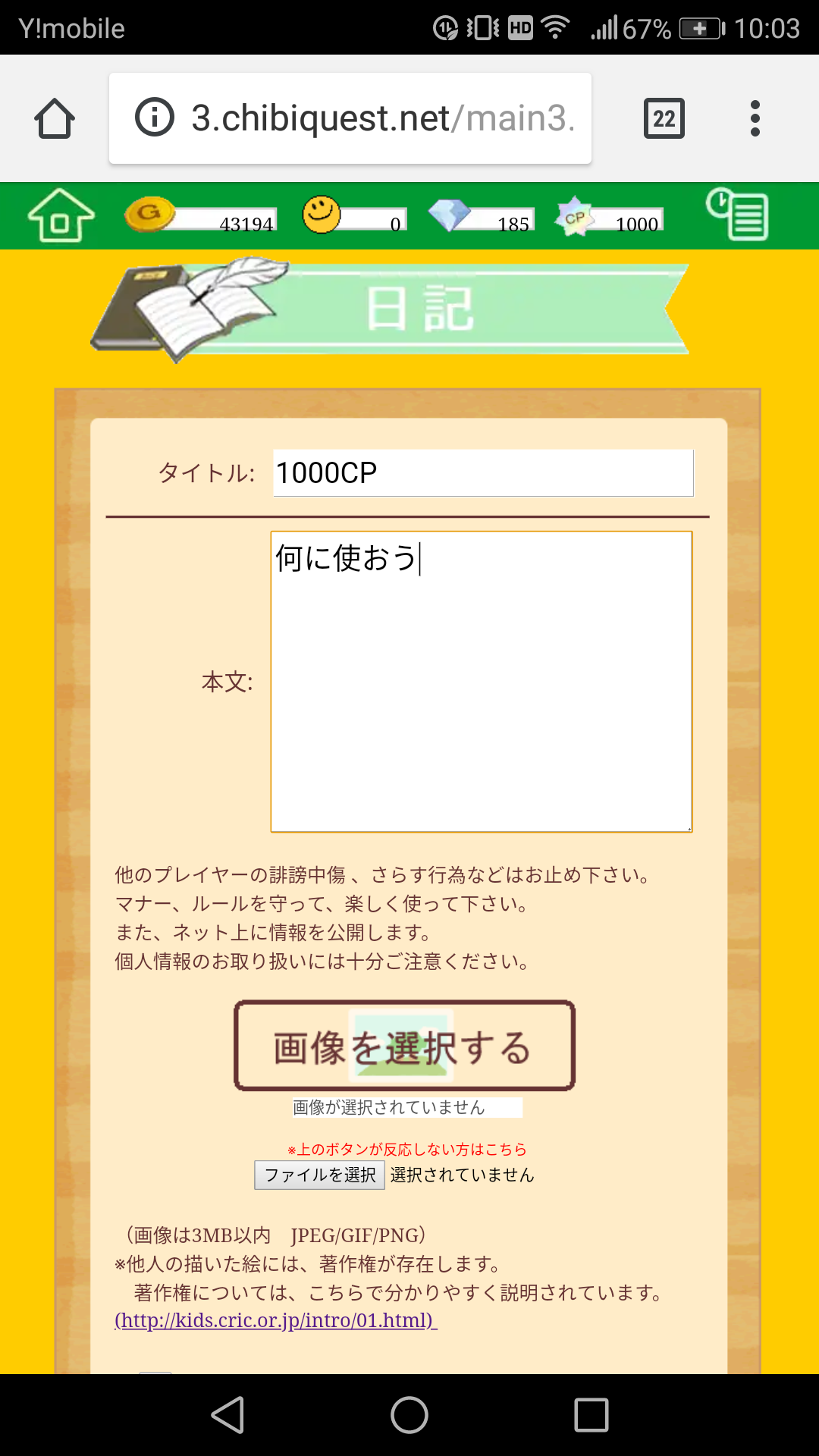
Task: Open the tab switcher showing 22 tabs
Action: point(664,118)
